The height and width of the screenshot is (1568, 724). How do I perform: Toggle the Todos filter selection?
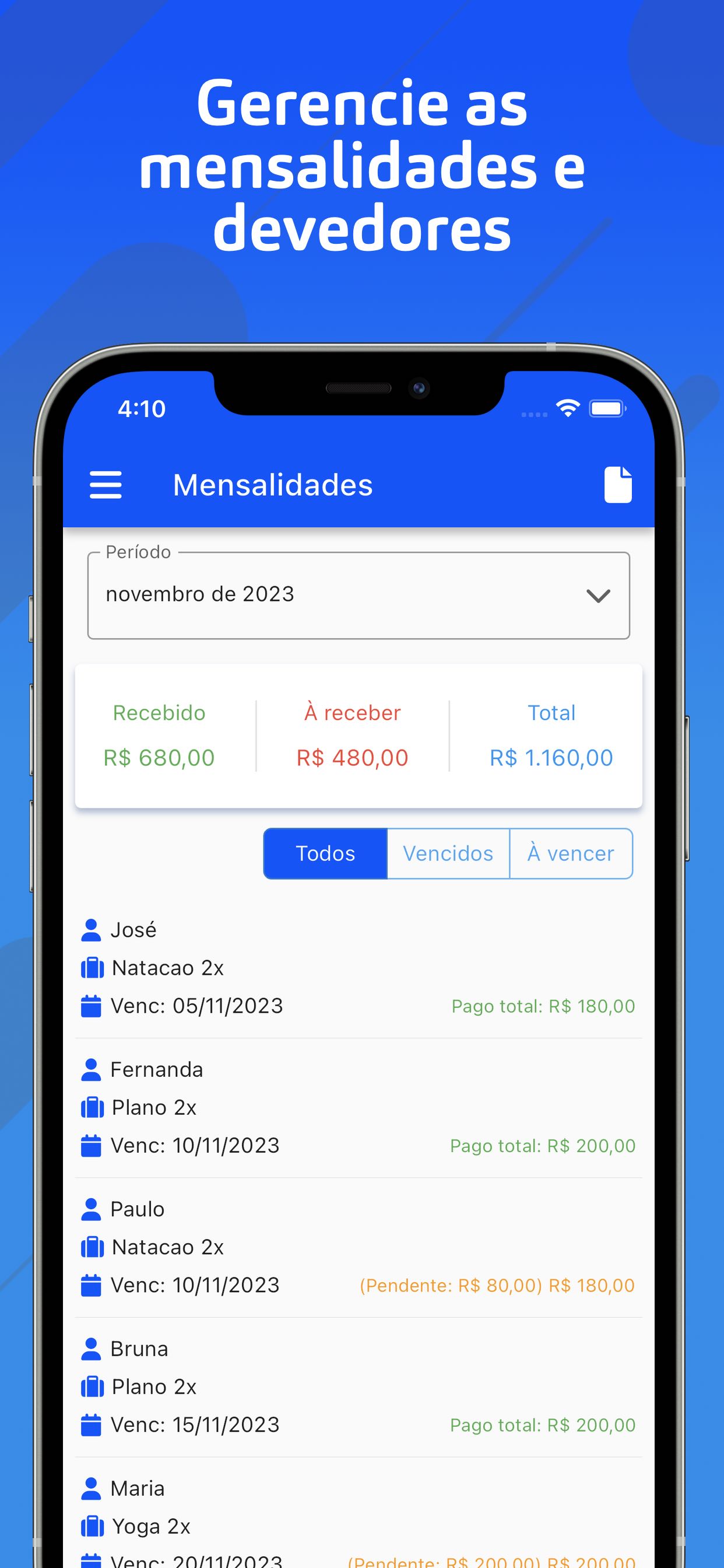[325, 853]
